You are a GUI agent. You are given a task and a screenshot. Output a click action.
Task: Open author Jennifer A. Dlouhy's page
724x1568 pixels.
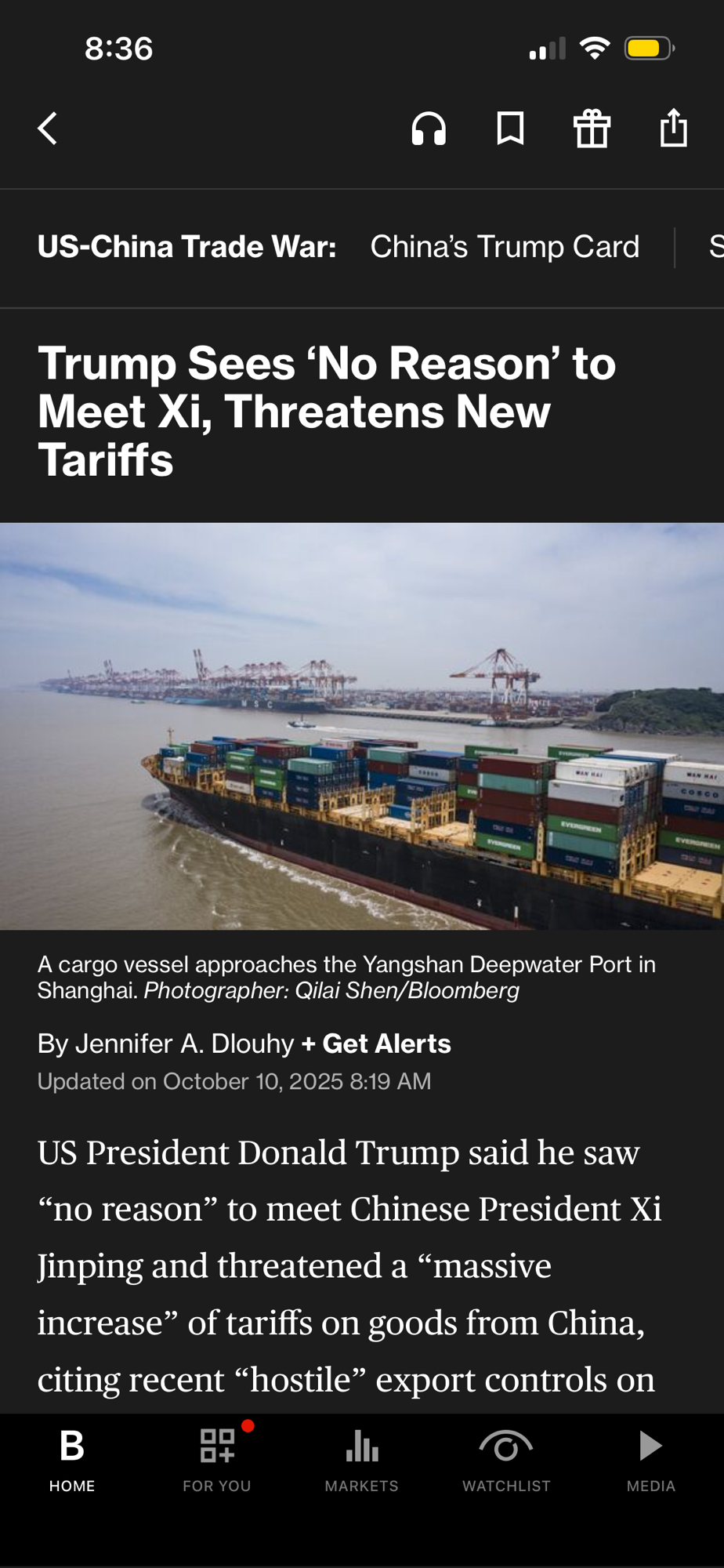click(x=184, y=1044)
